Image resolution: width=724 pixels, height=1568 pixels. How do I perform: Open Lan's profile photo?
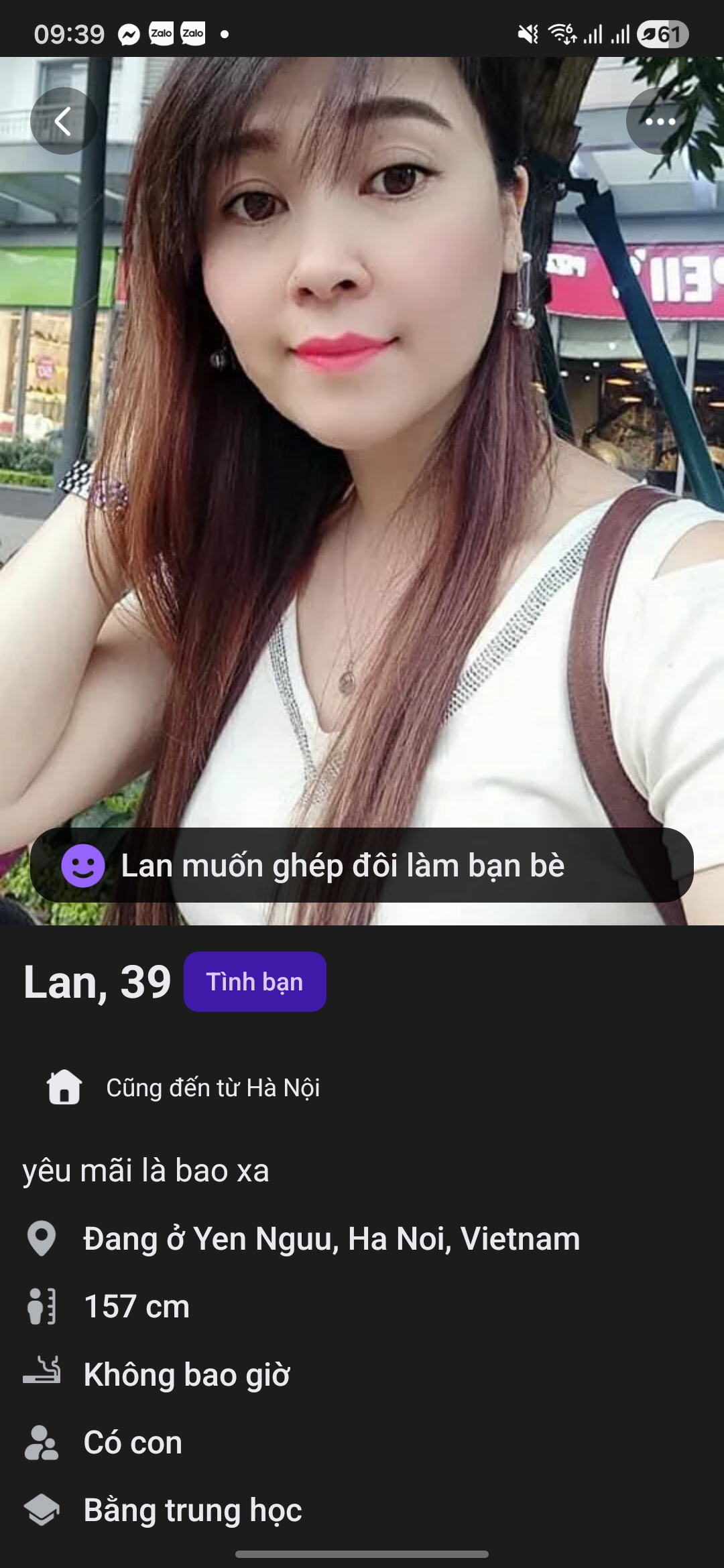pos(362,469)
